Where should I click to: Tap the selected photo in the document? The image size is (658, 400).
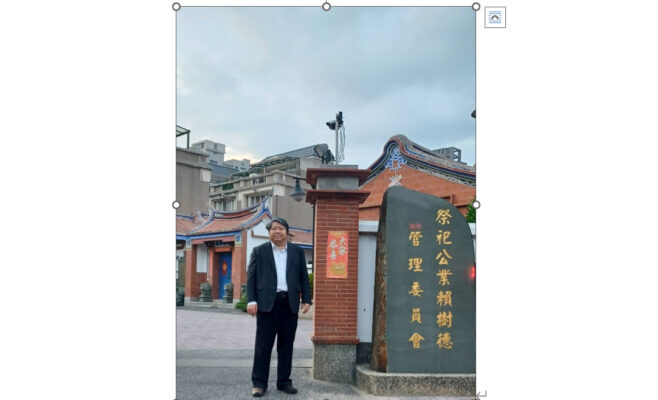326,200
